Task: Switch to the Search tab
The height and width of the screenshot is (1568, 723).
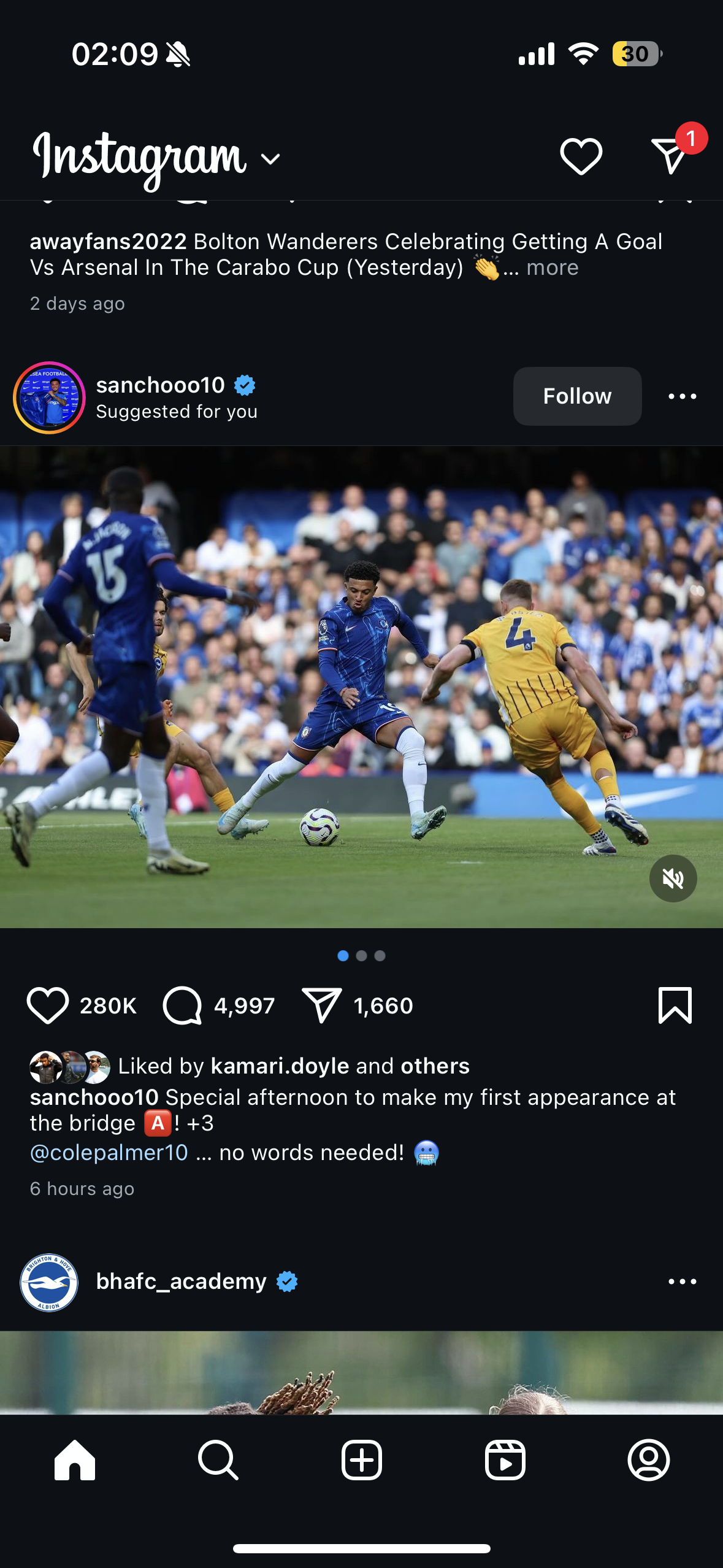Action: pyautogui.click(x=218, y=1461)
